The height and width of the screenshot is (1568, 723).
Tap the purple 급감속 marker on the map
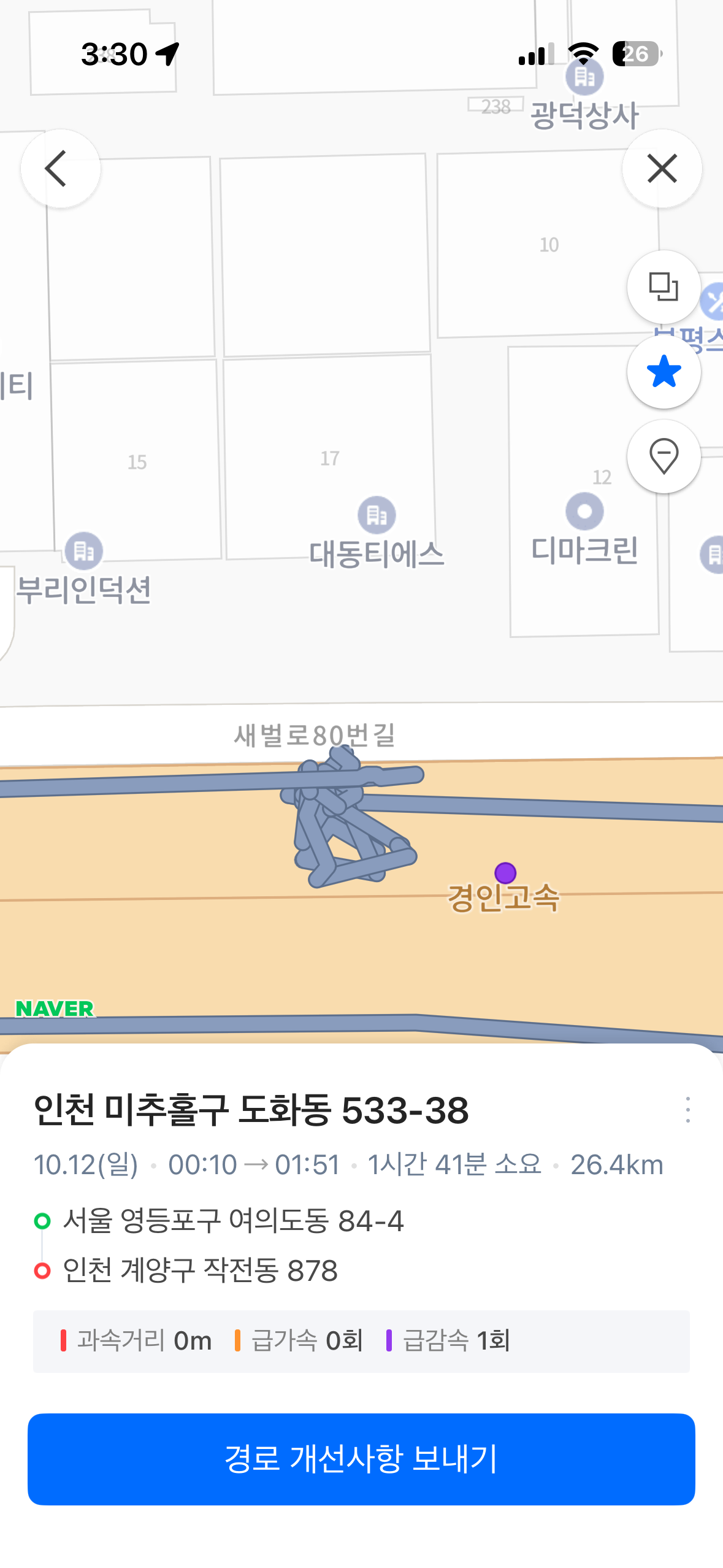point(505,872)
